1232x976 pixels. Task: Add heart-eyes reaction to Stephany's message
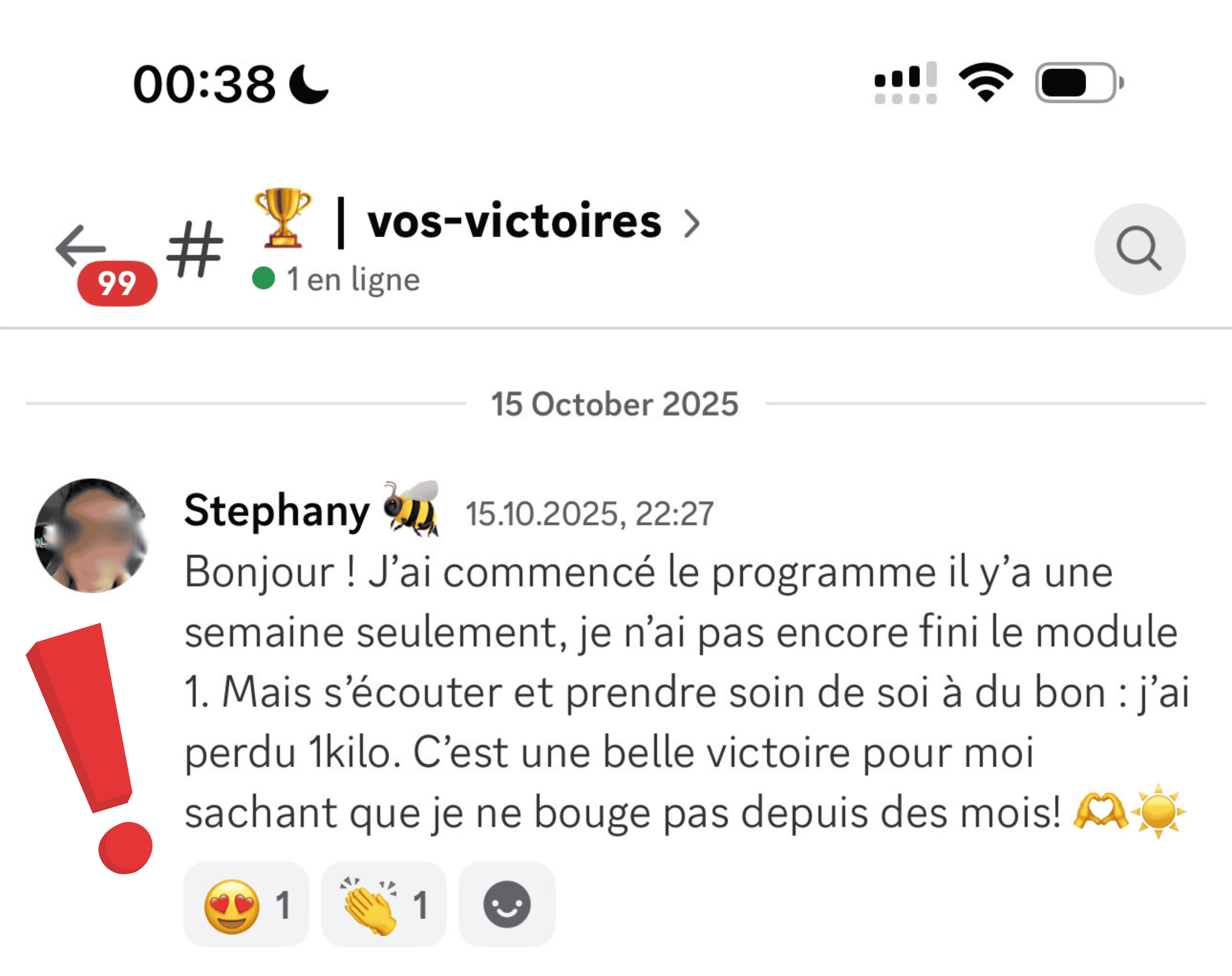click(246, 905)
